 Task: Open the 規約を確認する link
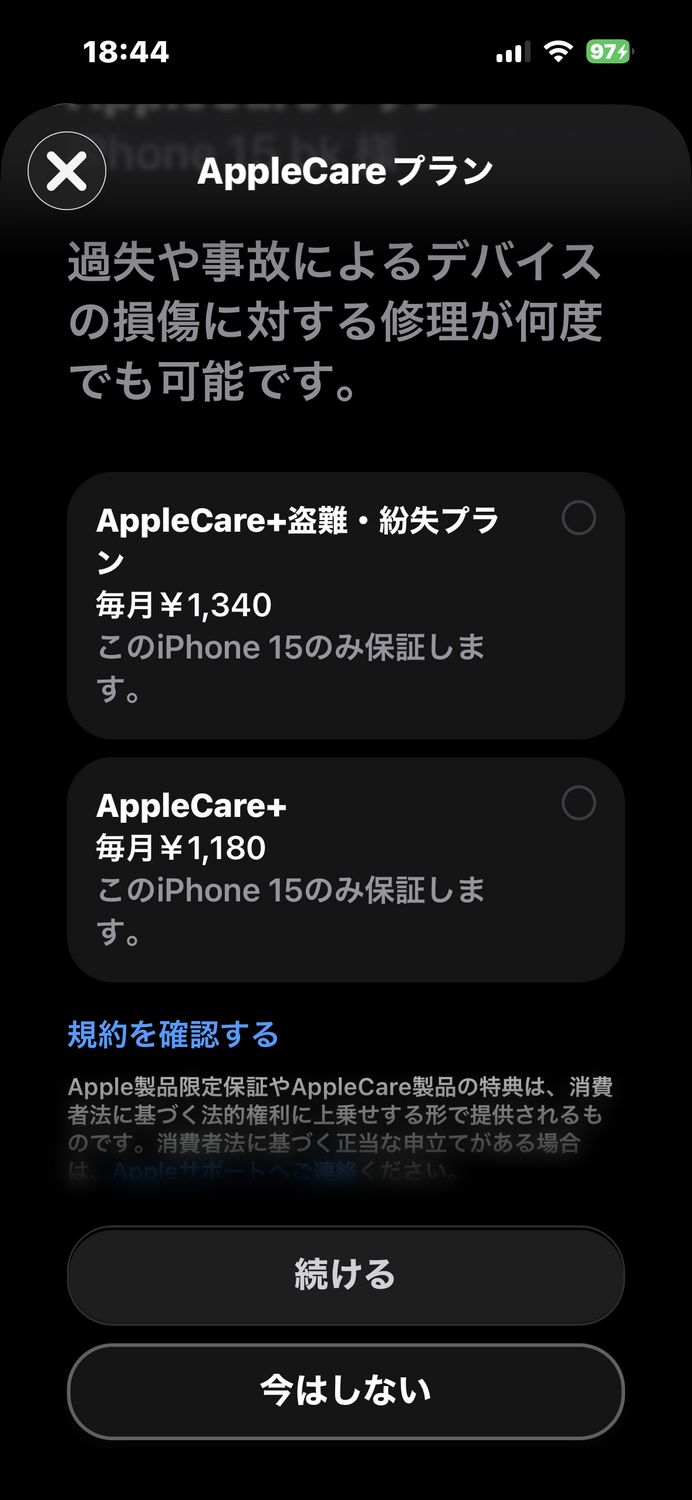pos(173,1034)
